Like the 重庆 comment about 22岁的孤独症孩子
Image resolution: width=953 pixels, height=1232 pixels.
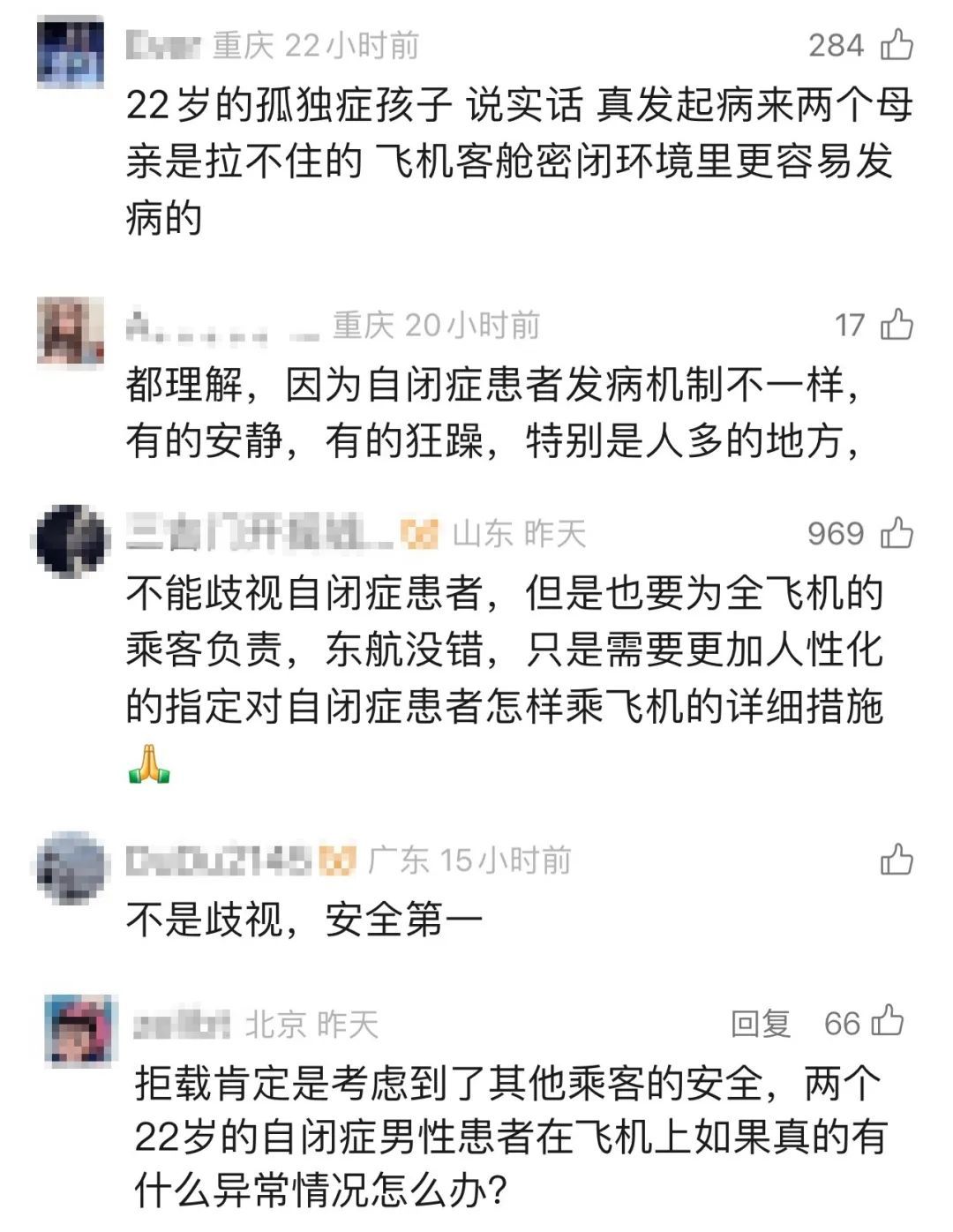point(897,44)
